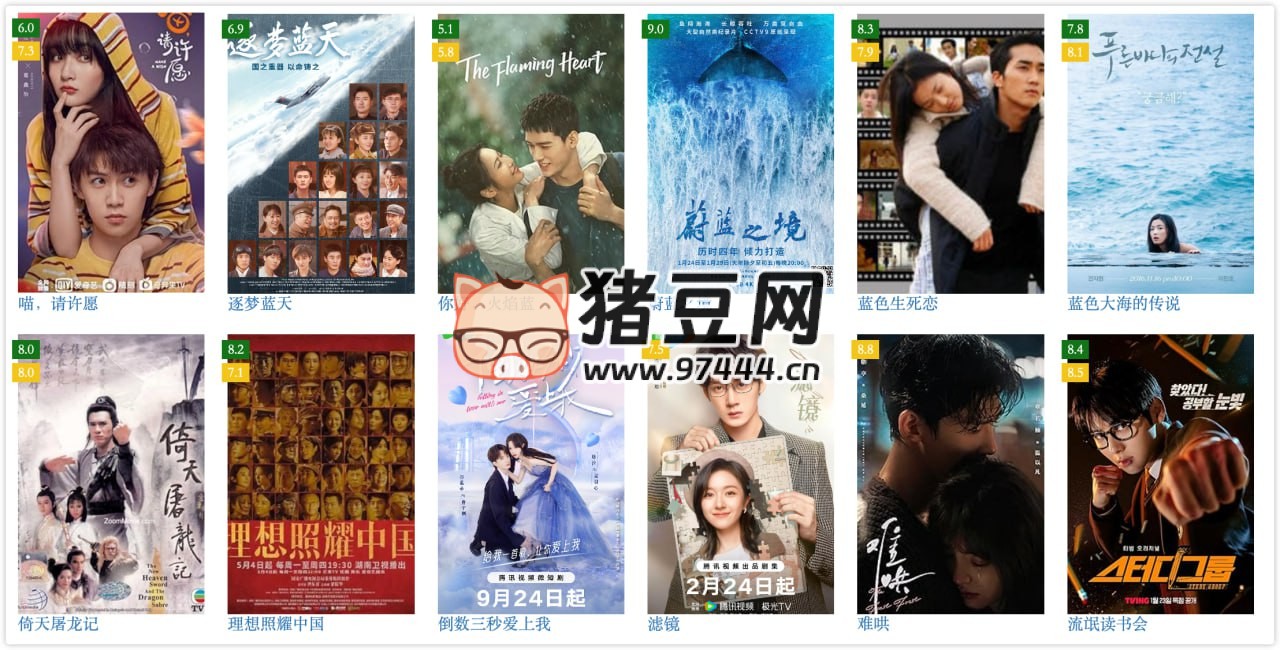This screenshot has width=1280, height=650.
Task: View the 蓝色生死恋 title link
Action: pos(898,303)
